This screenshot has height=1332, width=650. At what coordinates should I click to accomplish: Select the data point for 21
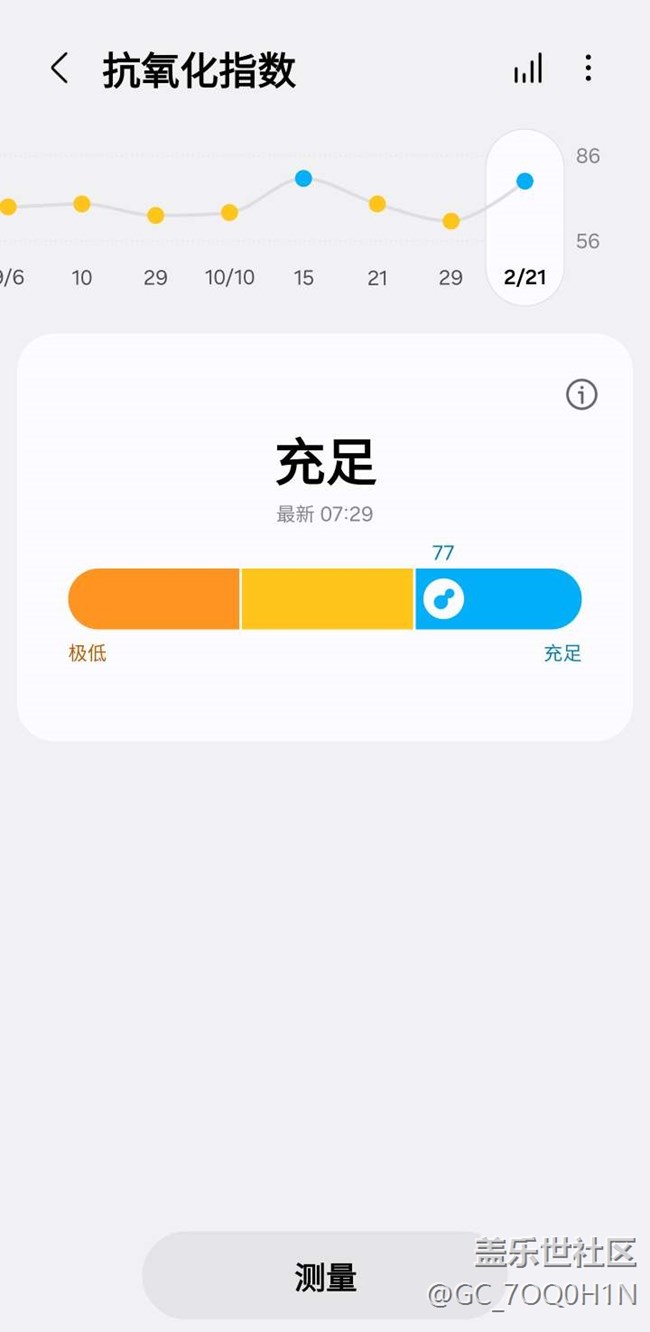tap(377, 204)
